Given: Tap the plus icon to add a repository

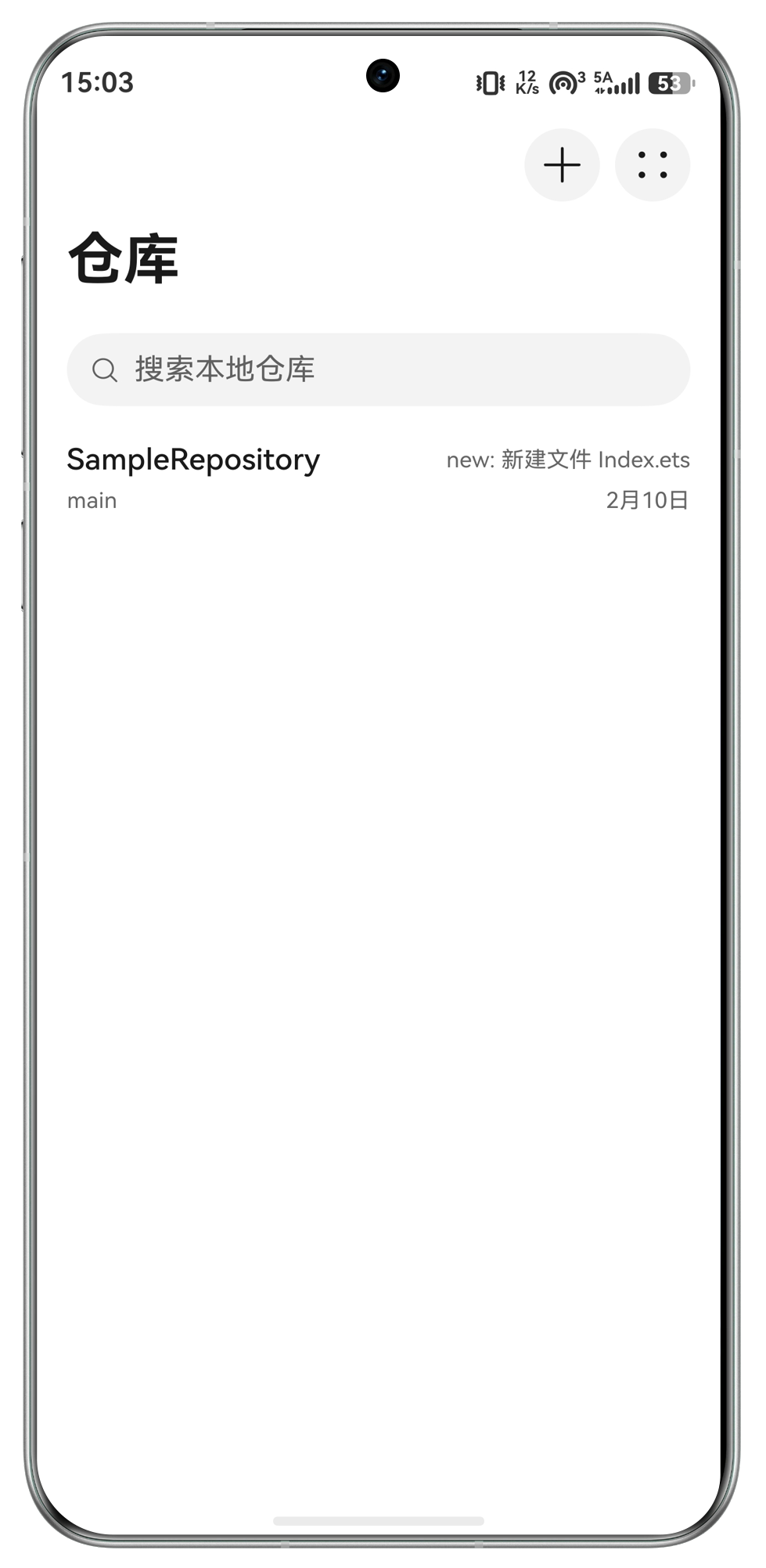Looking at the screenshot, I should 562,165.
